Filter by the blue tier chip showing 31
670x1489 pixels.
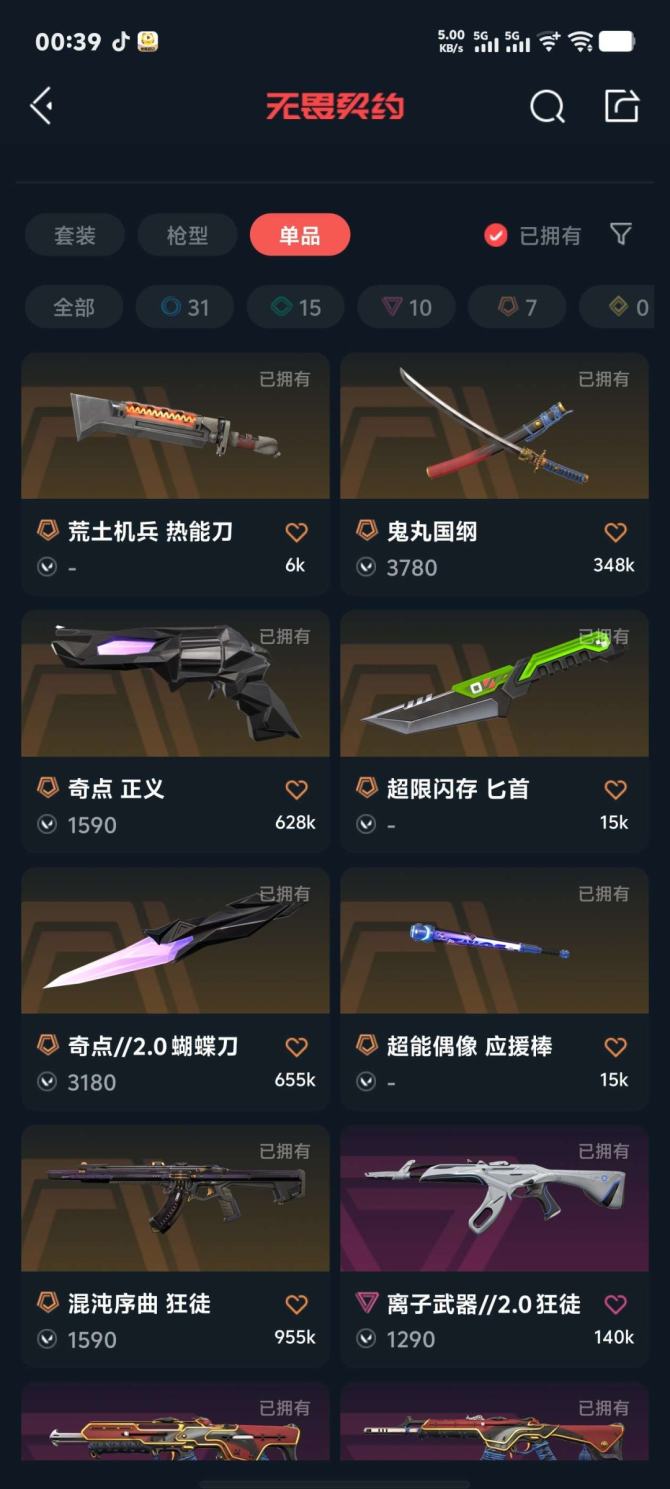(x=185, y=307)
